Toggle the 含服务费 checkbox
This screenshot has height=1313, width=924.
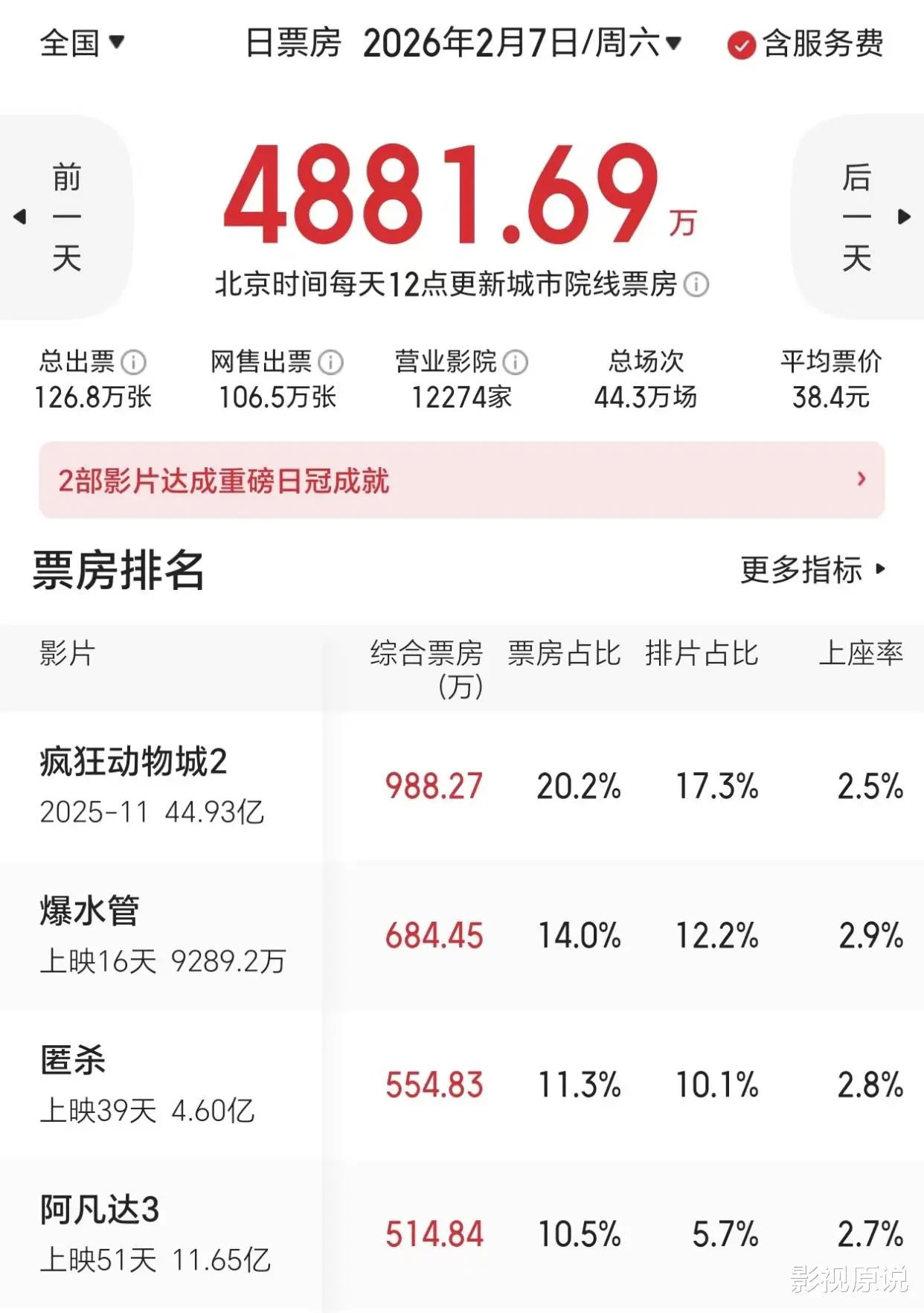[x=741, y=45]
